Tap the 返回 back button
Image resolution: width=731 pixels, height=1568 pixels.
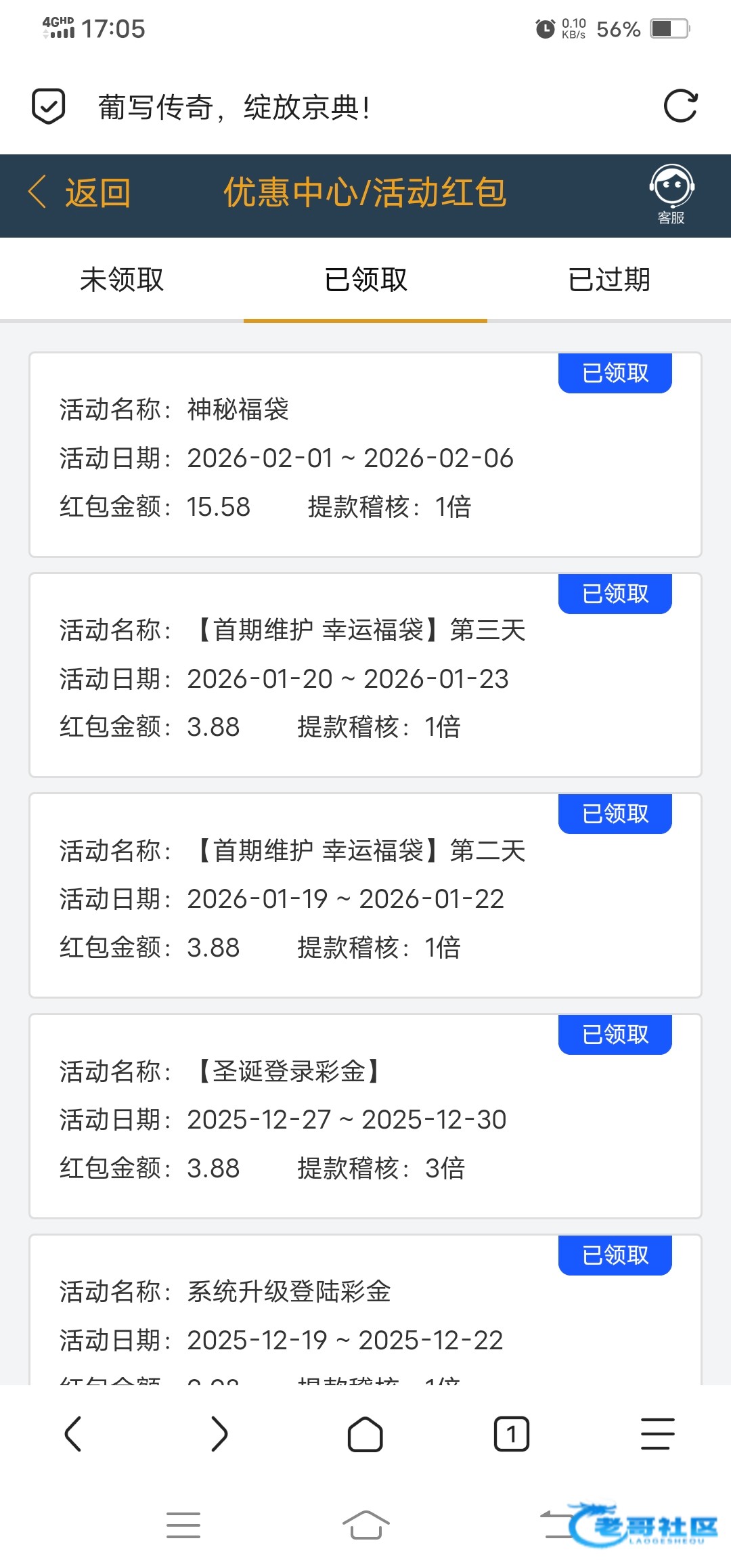[x=80, y=194]
